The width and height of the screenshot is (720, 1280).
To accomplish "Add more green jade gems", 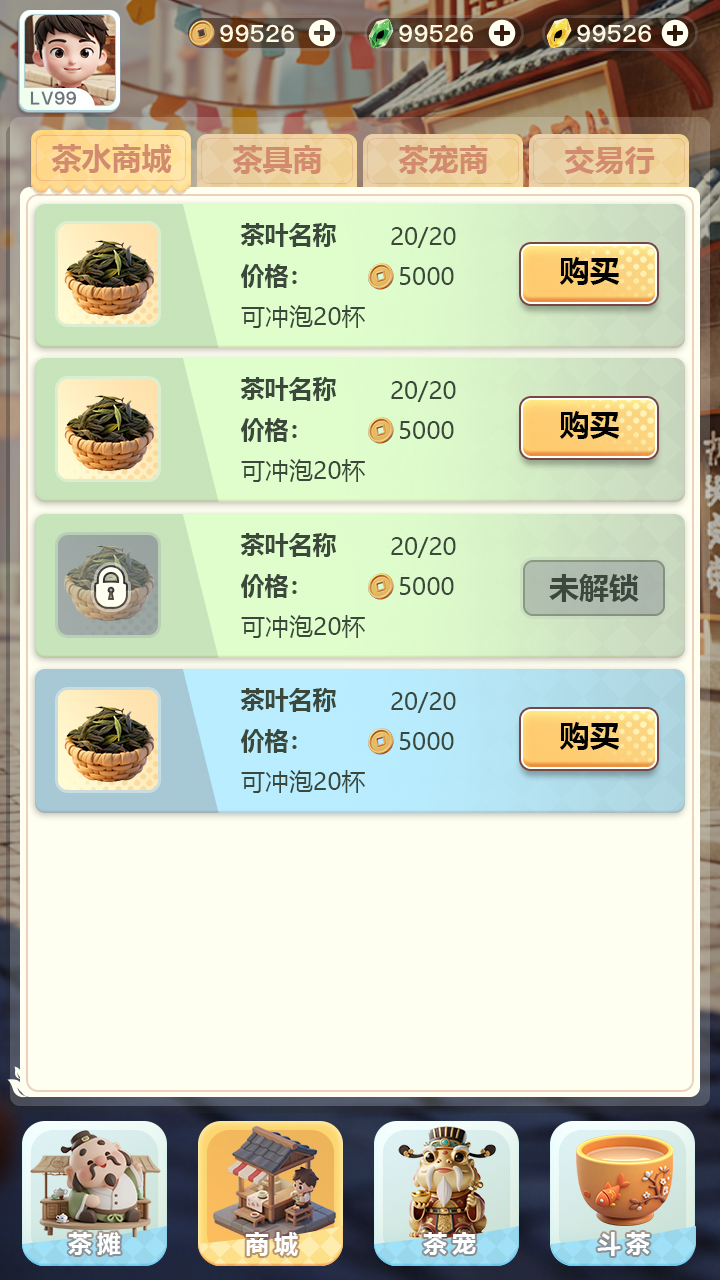I will pos(502,33).
